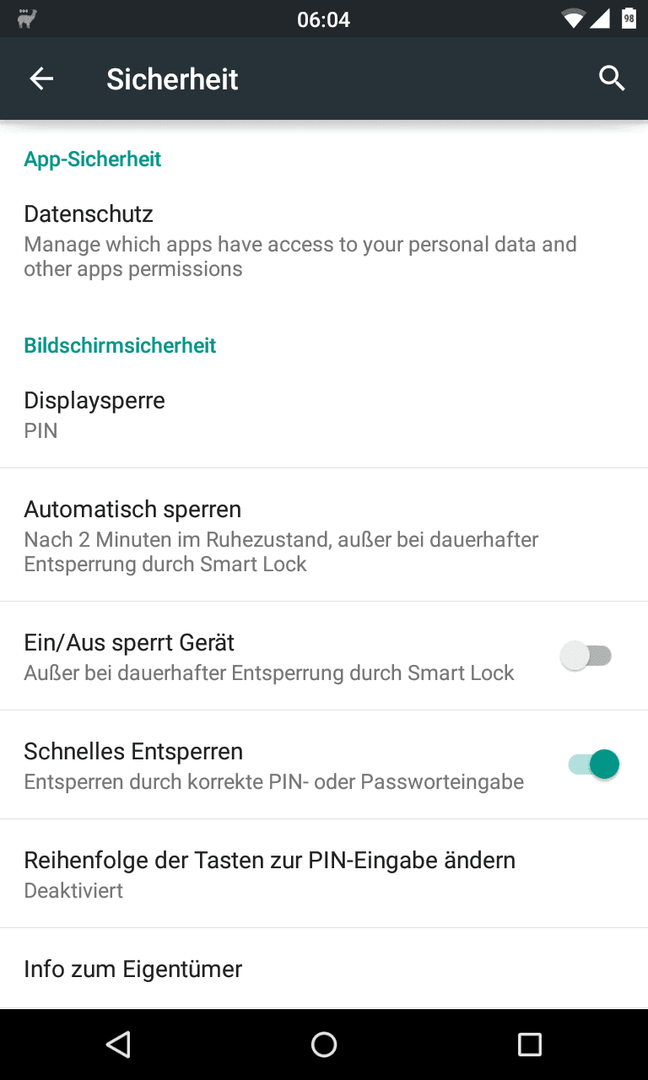Enable the Ein/Aus sperrt Gerät switch
The image size is (648, 1080).
[x=586, y=656]
